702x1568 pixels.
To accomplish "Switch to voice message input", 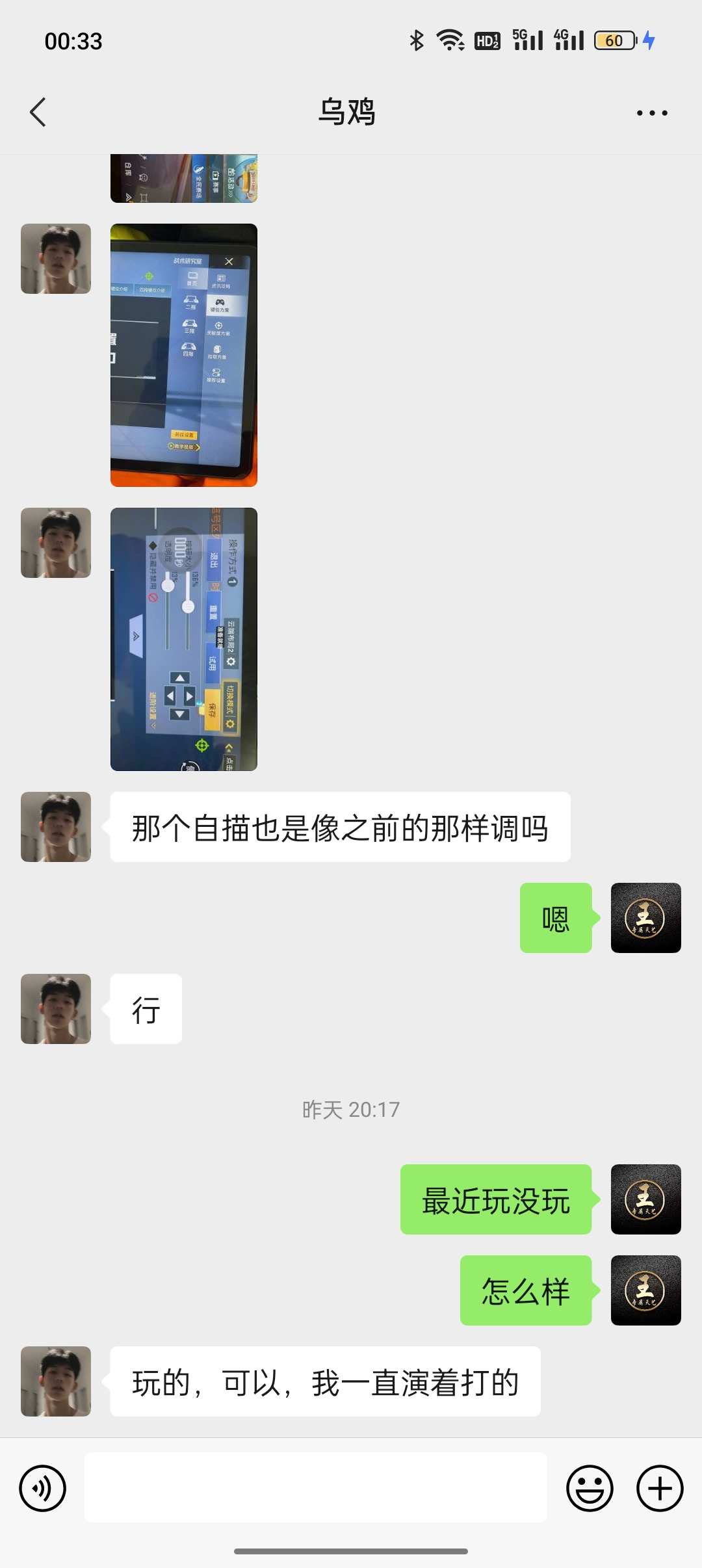I will pyautogui.click(x=43, y=1488).
